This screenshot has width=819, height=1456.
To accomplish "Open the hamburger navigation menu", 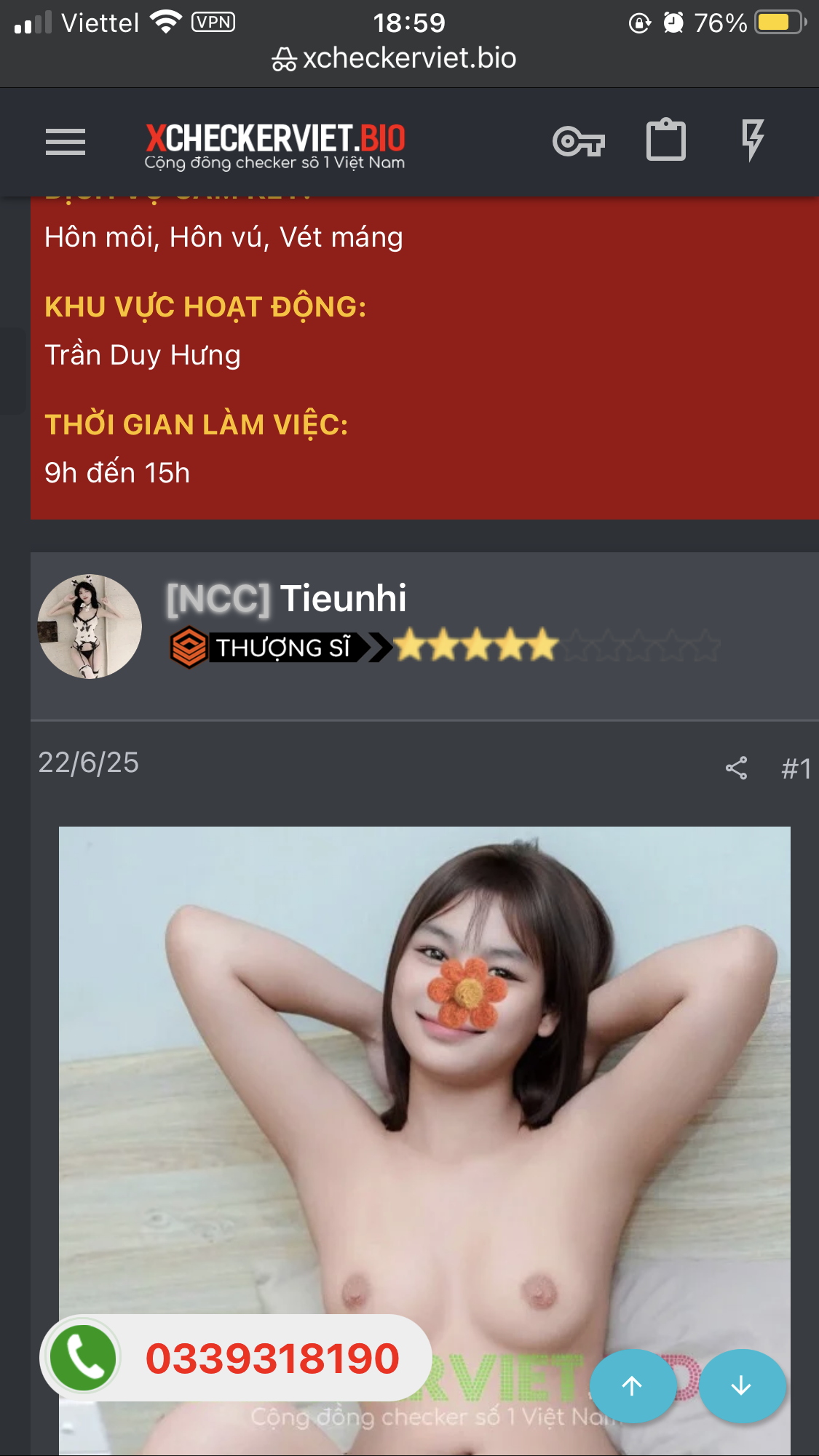I will pos(66,141).
